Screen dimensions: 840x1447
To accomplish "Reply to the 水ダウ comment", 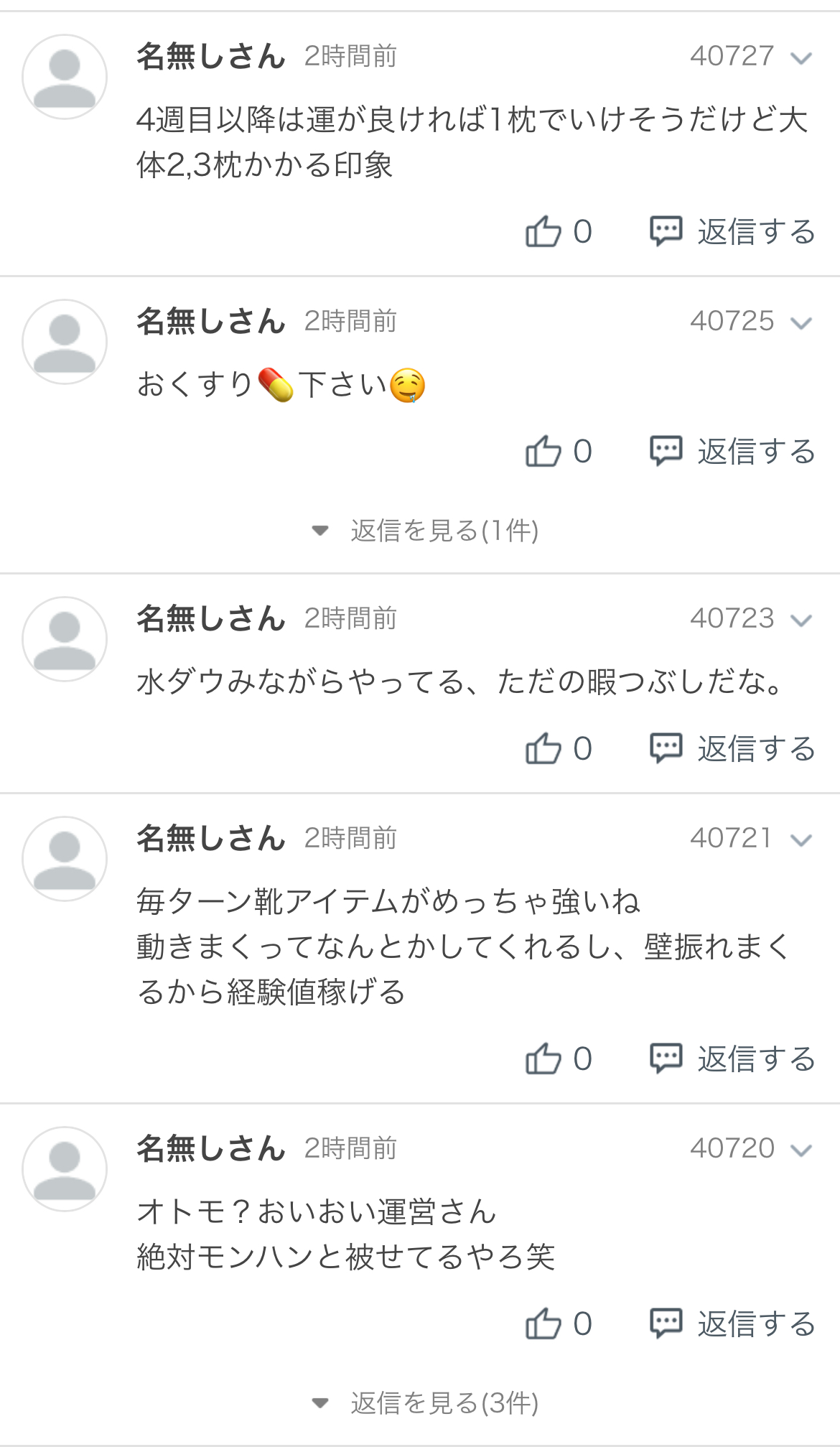I will pos(732,749).
